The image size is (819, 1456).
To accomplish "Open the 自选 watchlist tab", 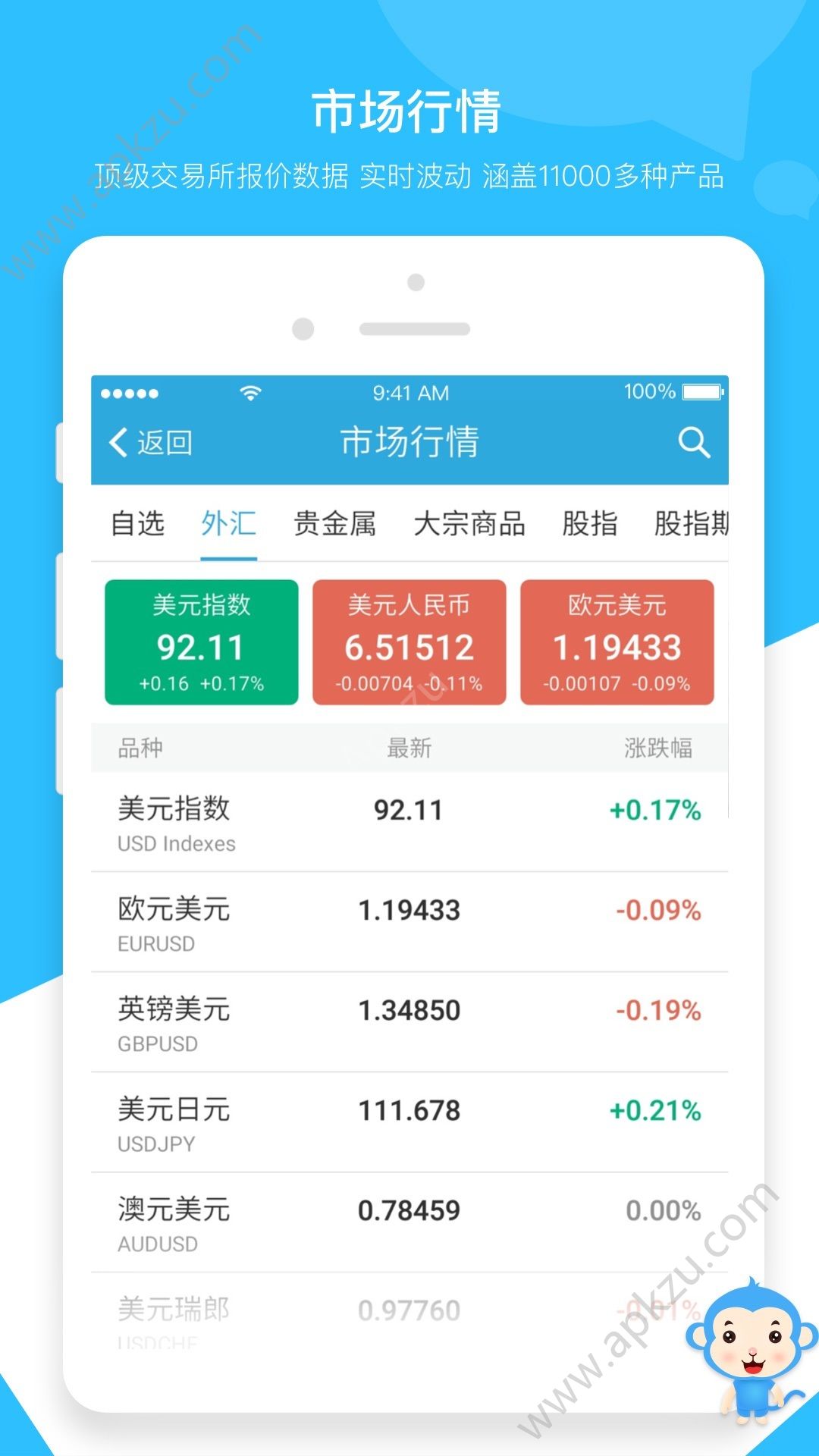I will pyautogui.click(x=136, y=525).
